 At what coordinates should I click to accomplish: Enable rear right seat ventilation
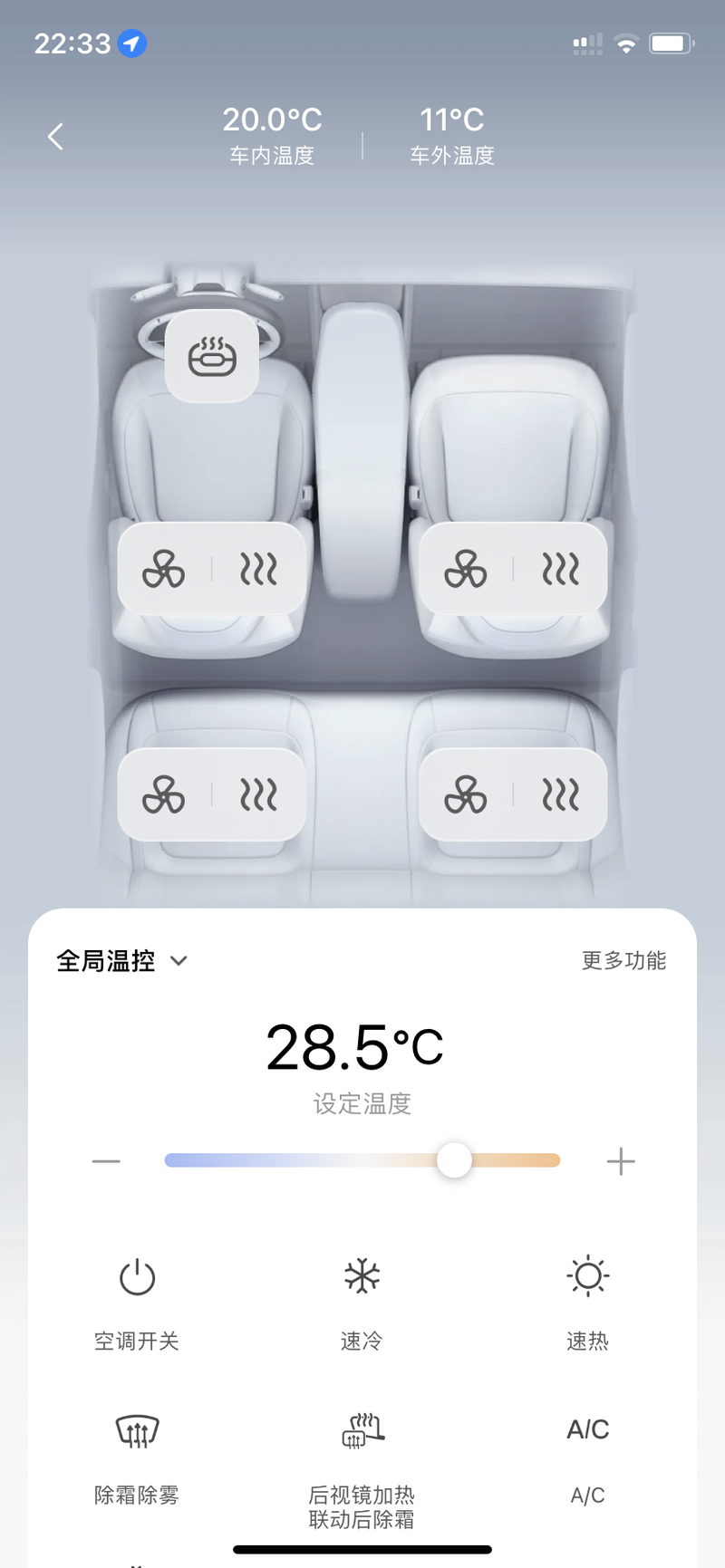tap(466, 794)
